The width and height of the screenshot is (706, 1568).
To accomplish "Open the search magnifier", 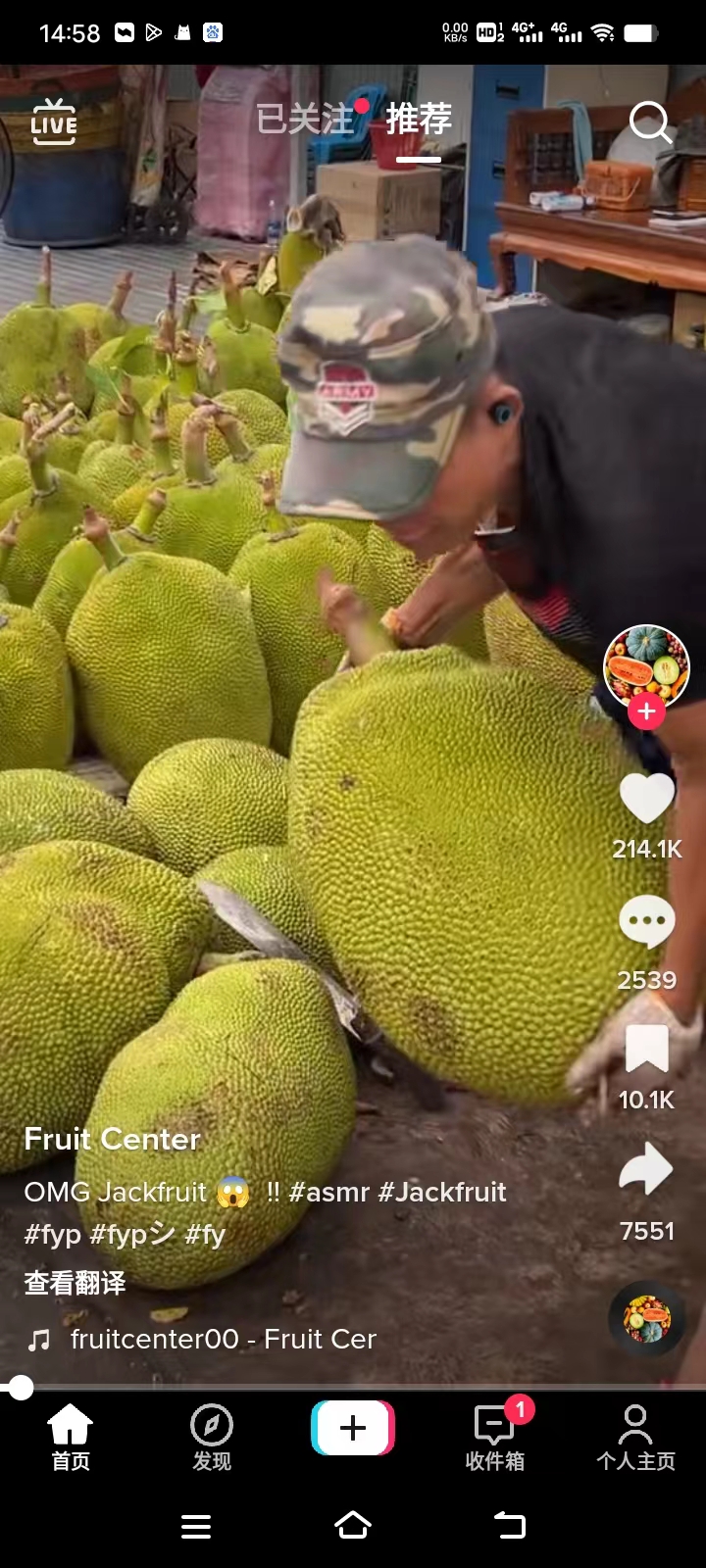I will coord(649,122).
